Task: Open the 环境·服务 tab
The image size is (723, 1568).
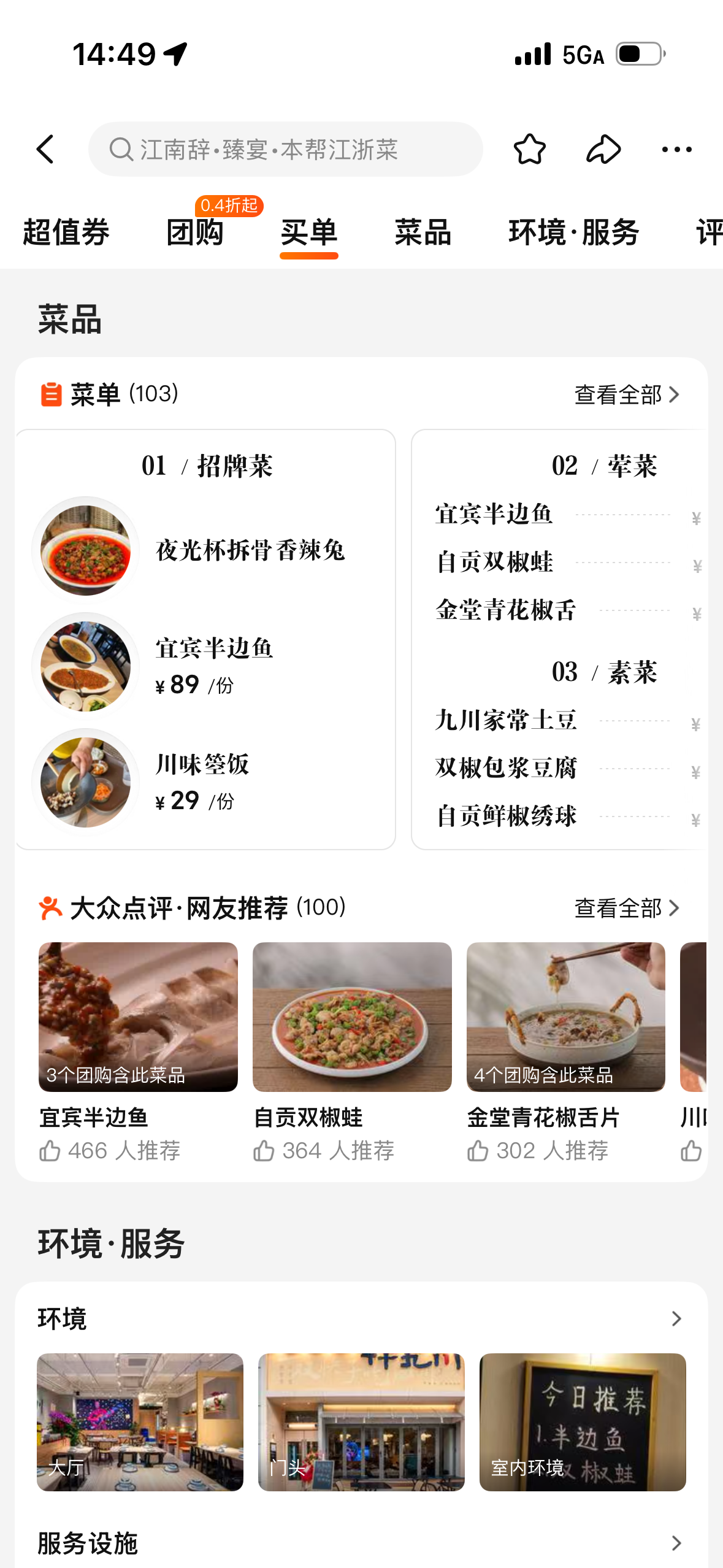Action: click(x=574, y=233)
